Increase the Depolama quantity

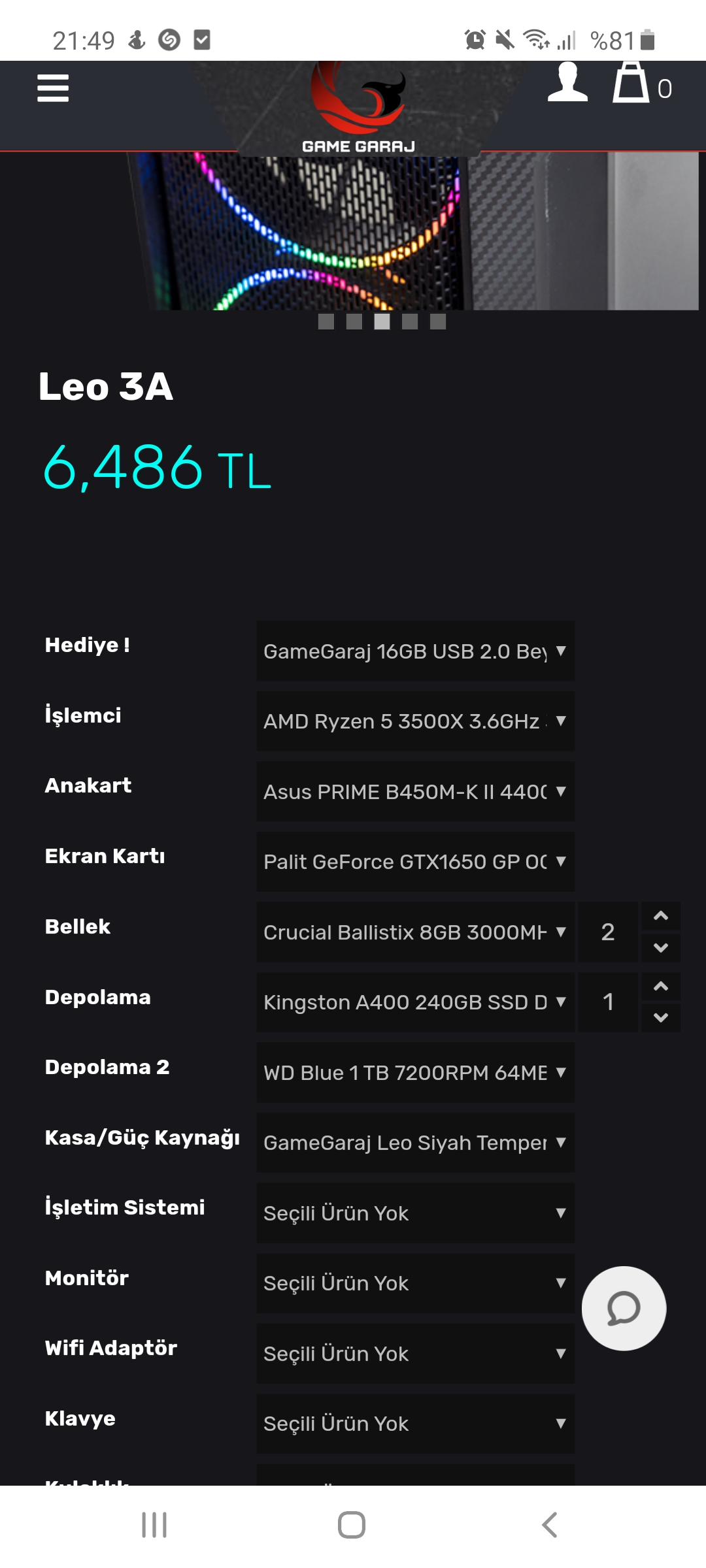point(661,987)
